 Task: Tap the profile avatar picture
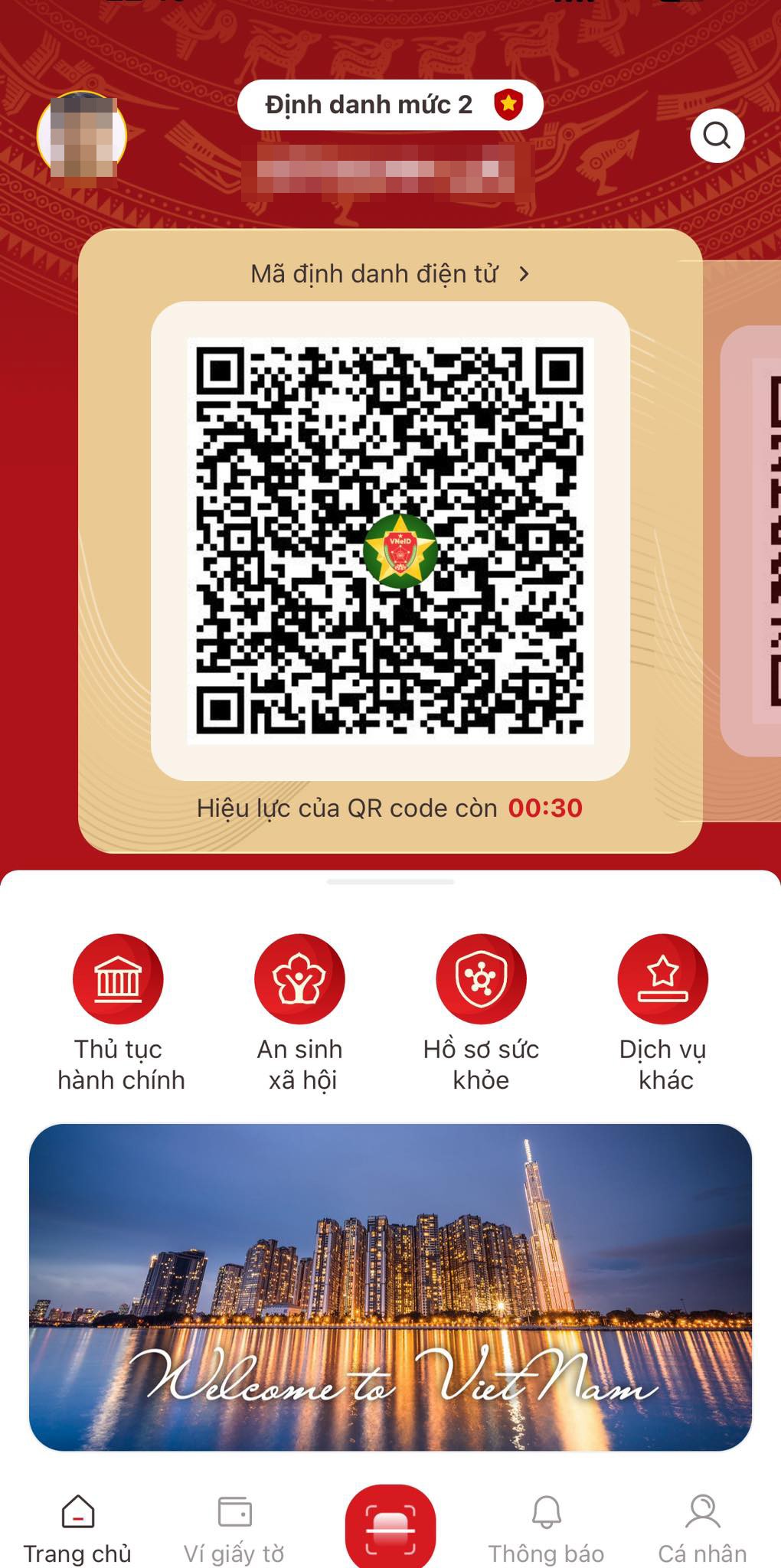coord(82,136)
